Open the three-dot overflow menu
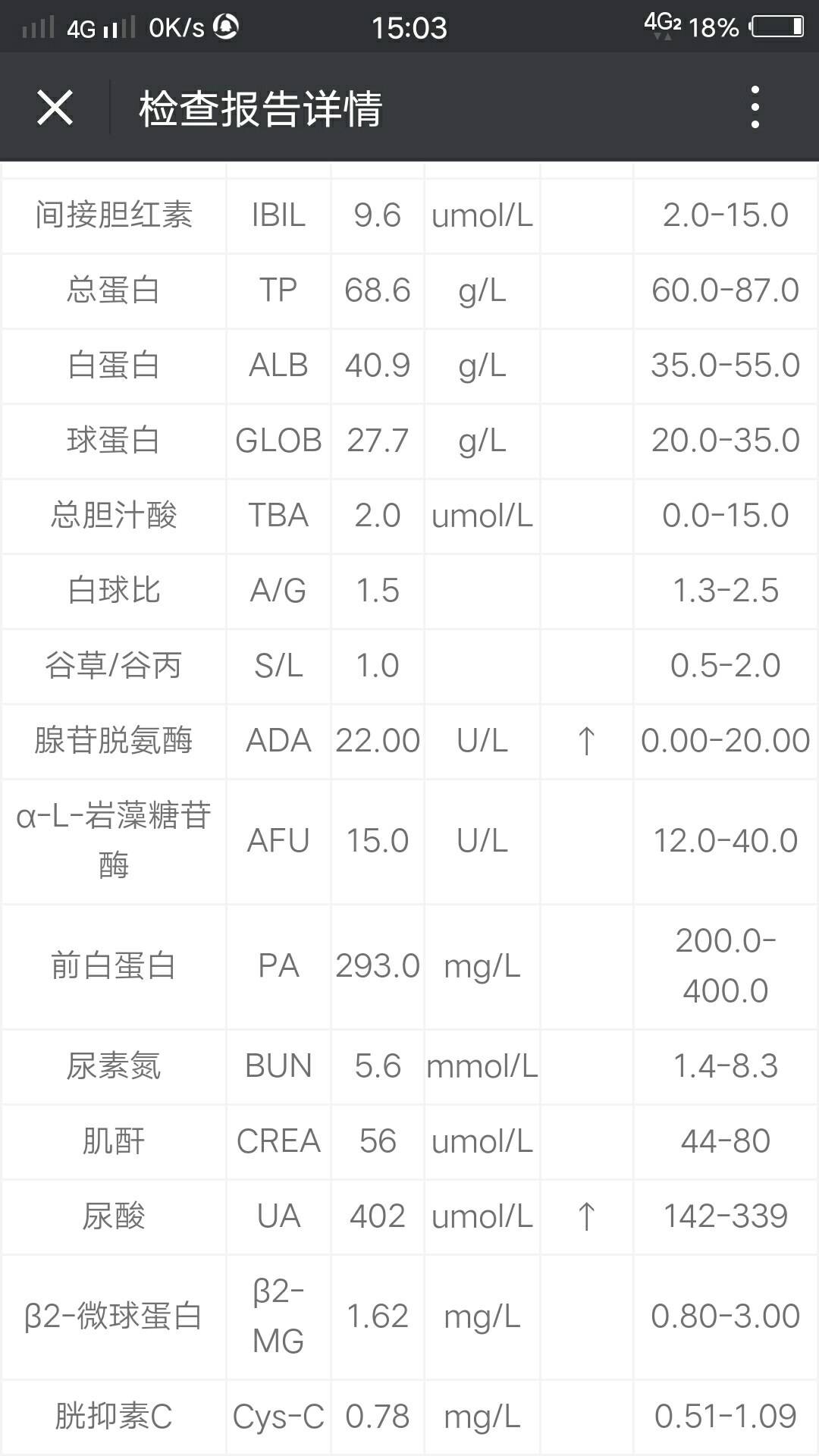Screen dimensions: 819x1456 pyautogui.click(x=755, y=107)
